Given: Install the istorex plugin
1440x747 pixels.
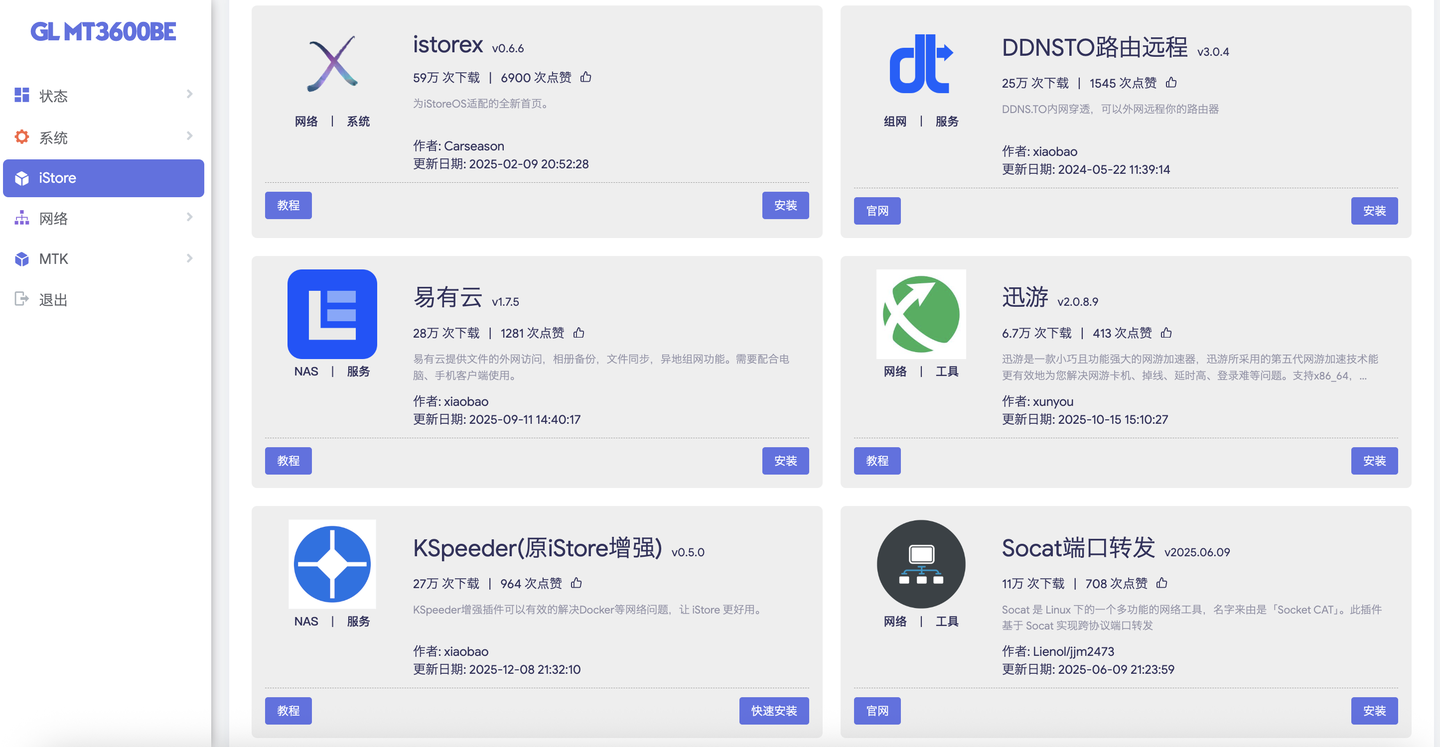Looking at the screenshot, I should pyautogui.click(x=785, y=205).
